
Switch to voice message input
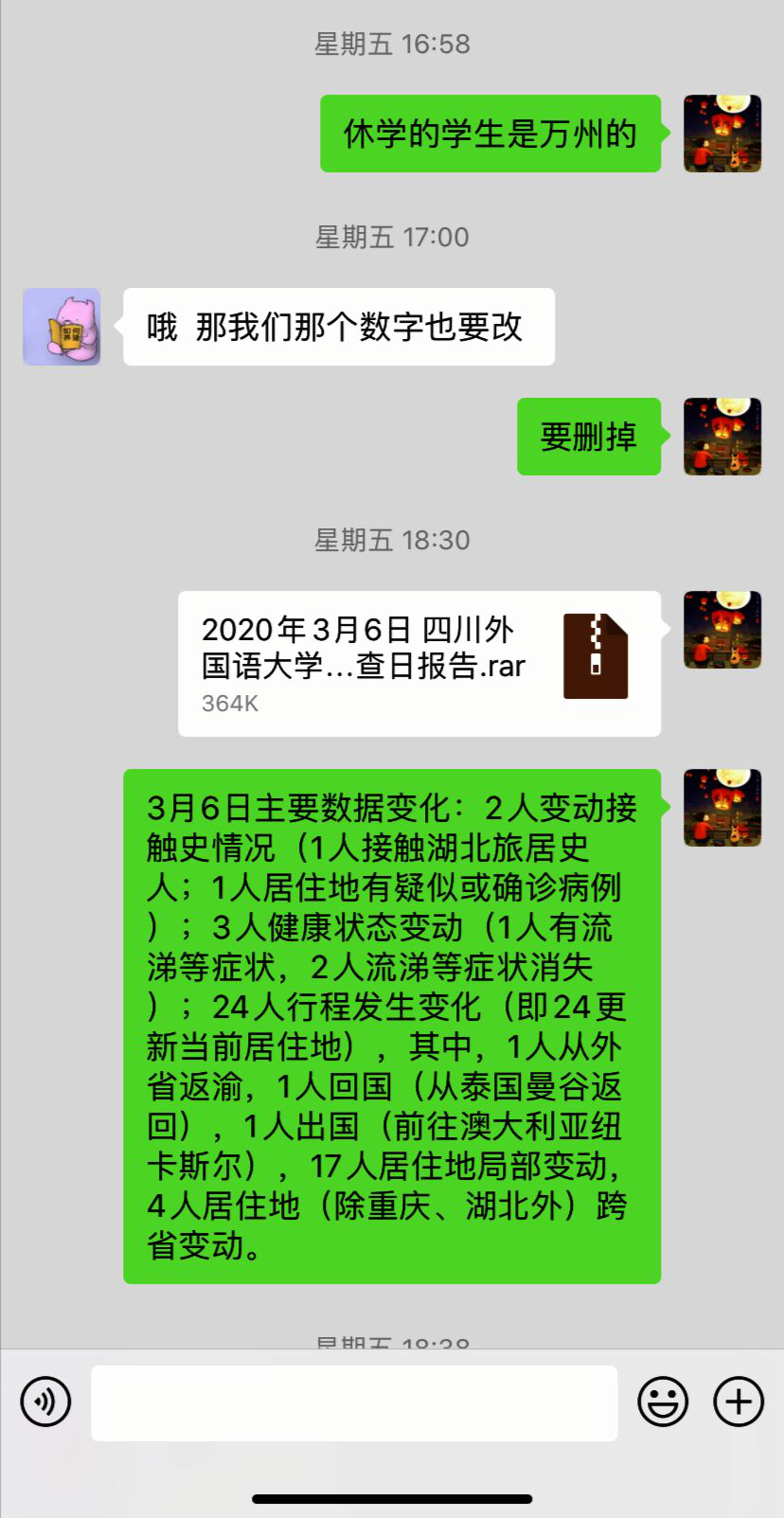coord(45,1402)
